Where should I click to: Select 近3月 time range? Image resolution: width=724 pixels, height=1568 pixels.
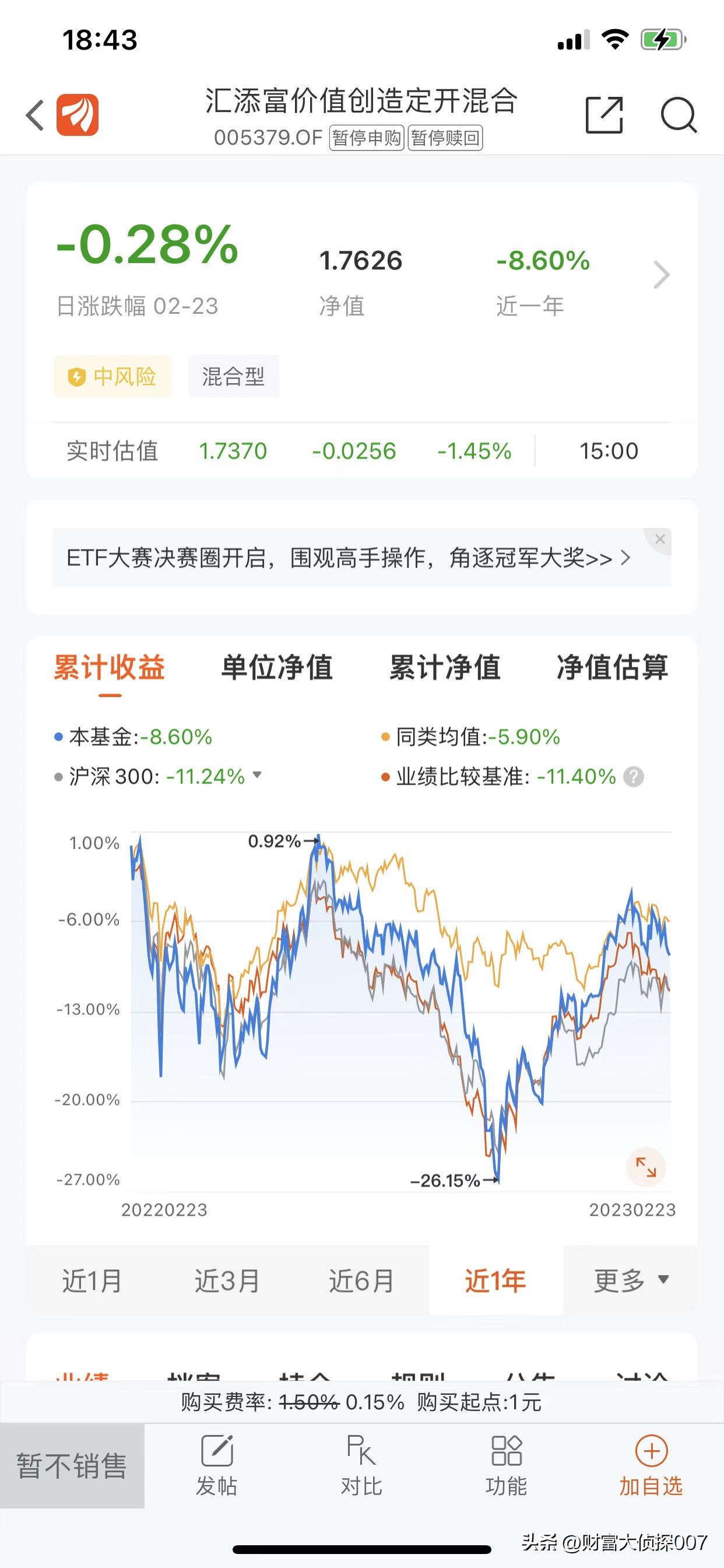coord(227,1280)
